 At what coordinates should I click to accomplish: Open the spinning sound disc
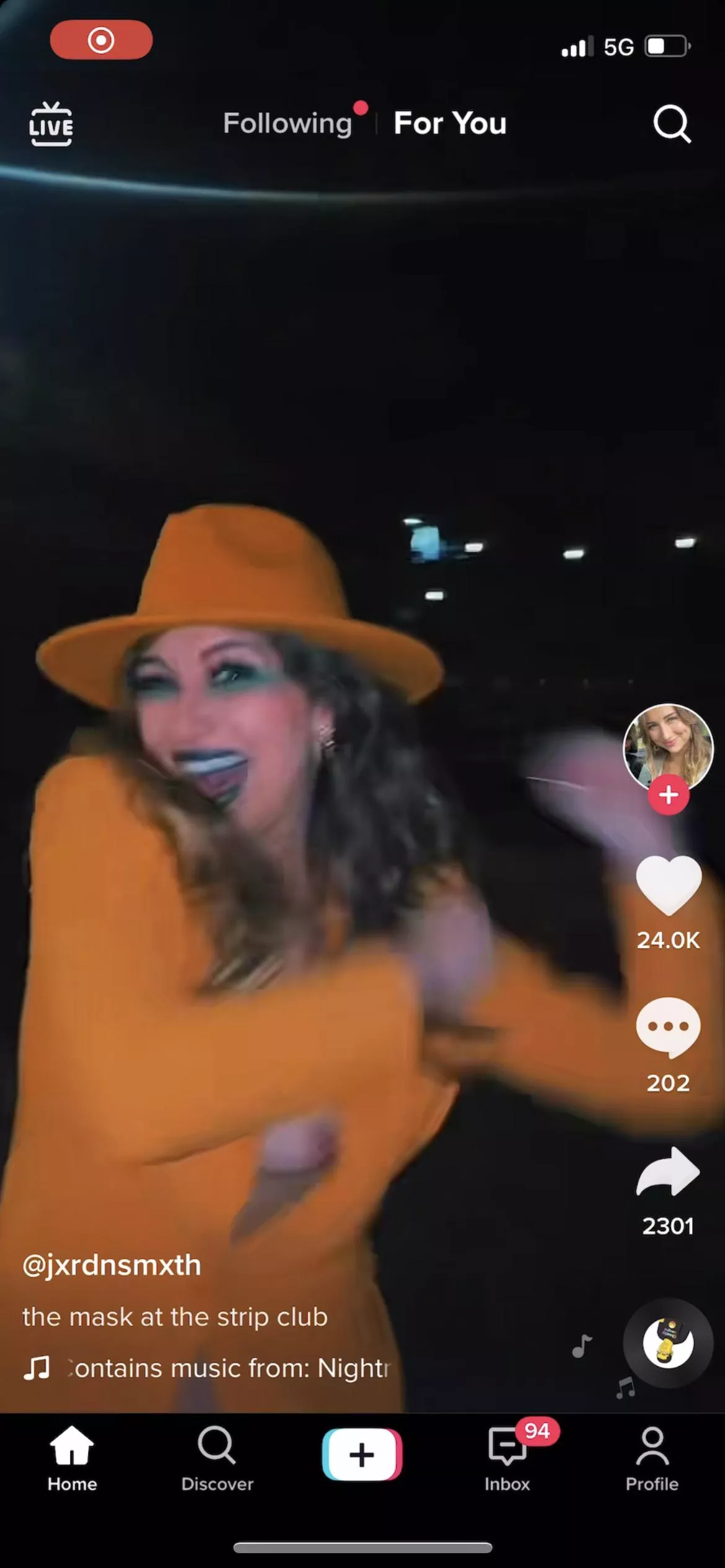coord(668,1343)
